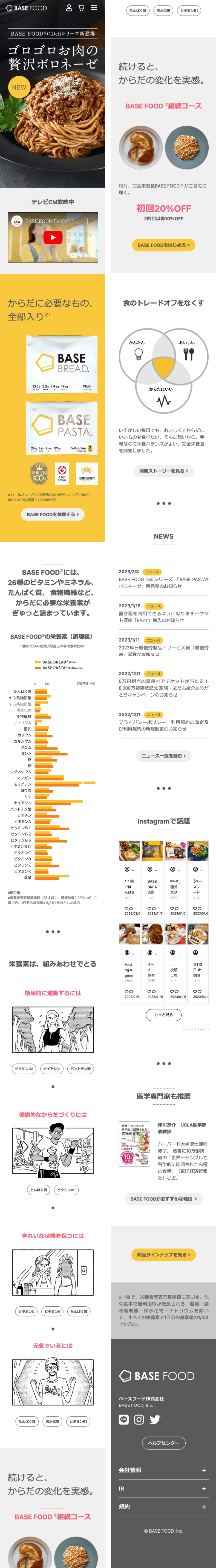Tap もっと見る under Instagram posts

163,1015
